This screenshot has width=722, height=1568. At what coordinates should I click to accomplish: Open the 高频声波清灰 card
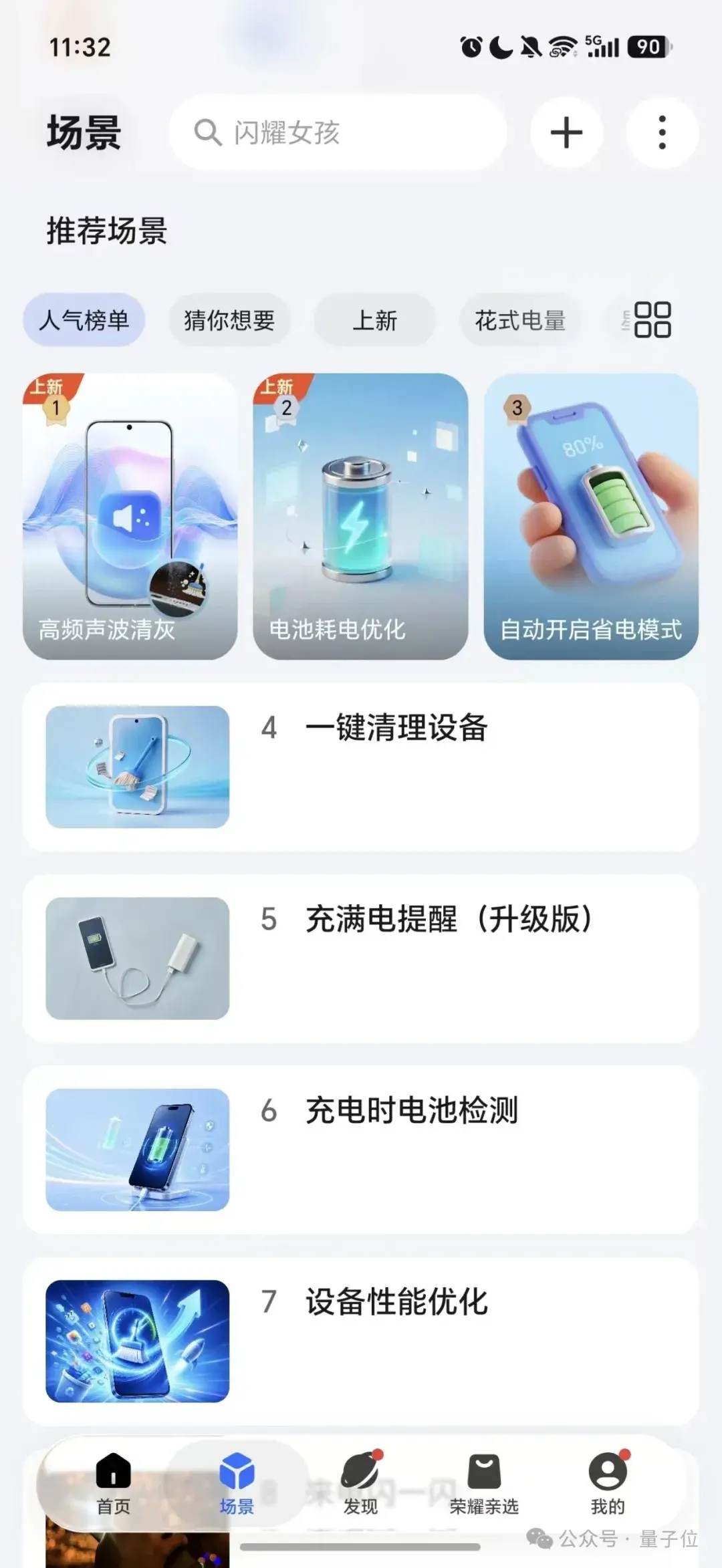(130, 516)
